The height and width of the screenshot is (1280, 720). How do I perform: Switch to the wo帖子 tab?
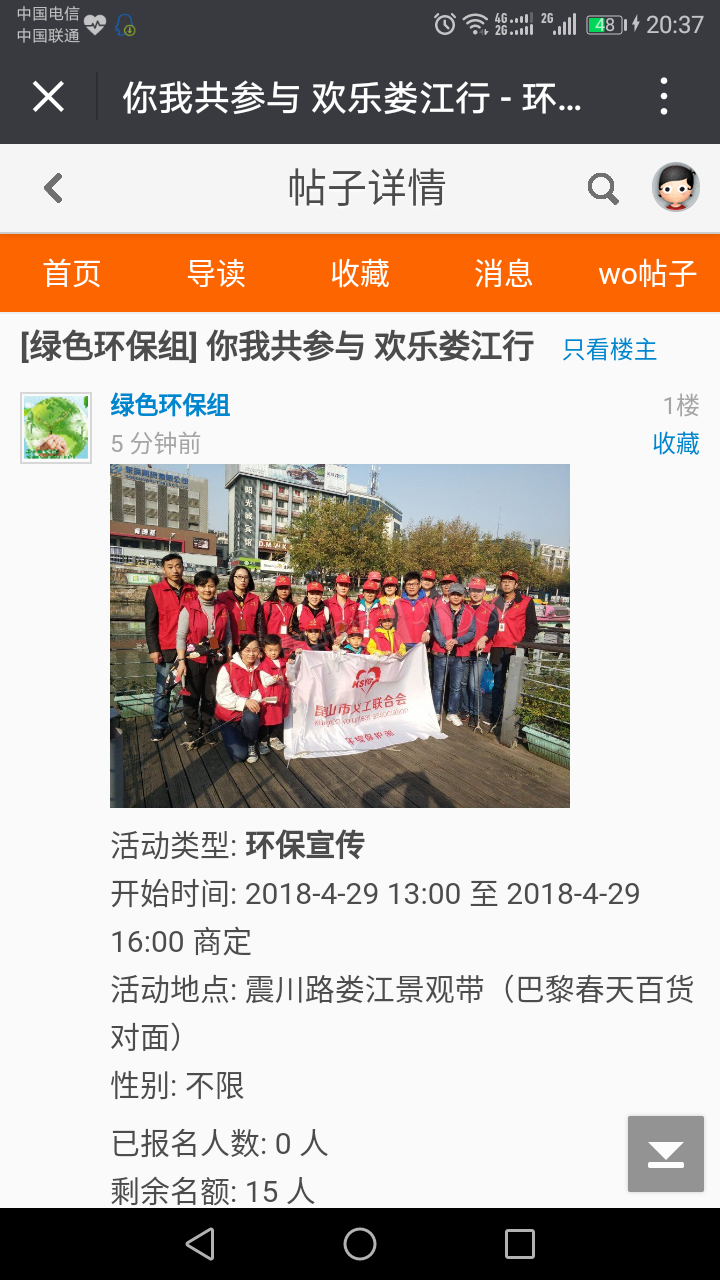point(647,273)
